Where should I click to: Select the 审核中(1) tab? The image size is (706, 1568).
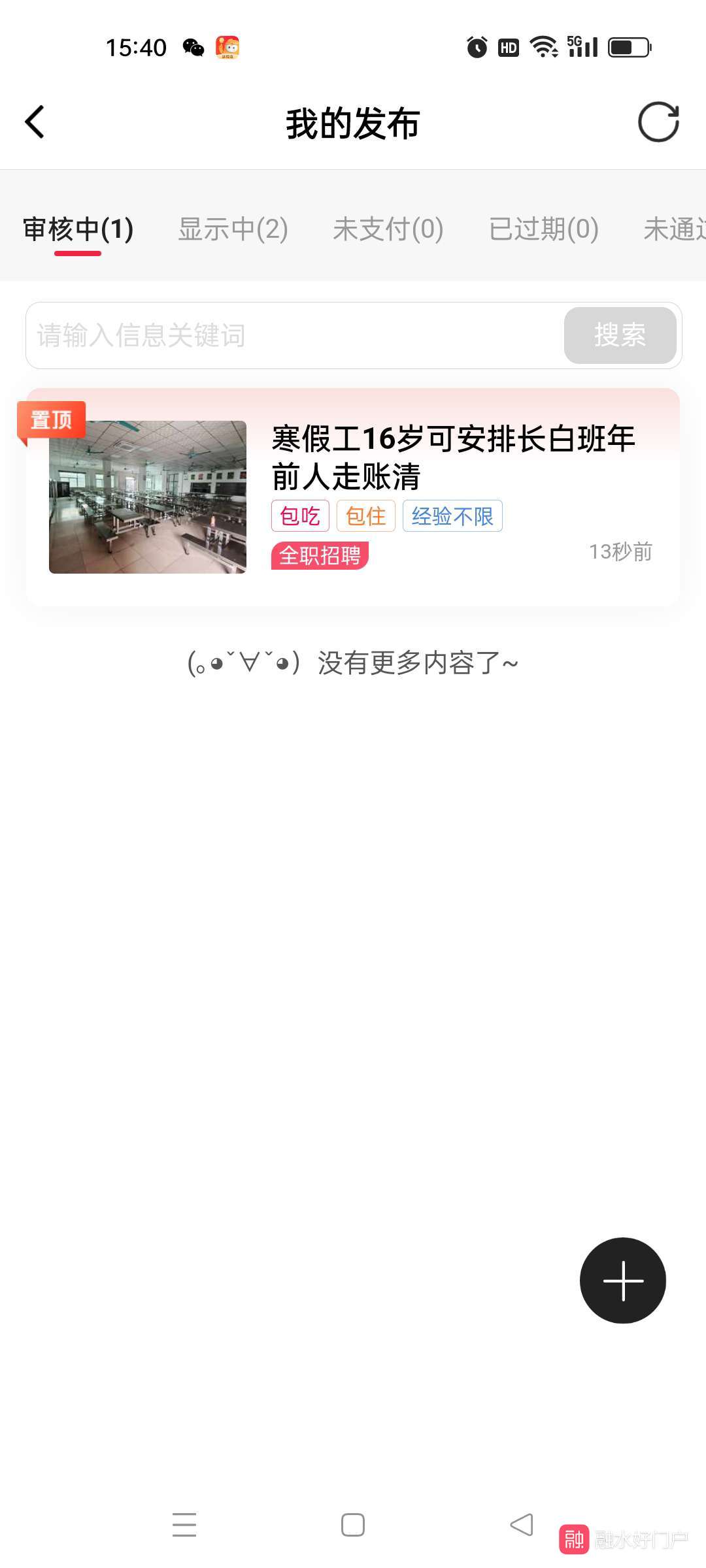point(78,229)
